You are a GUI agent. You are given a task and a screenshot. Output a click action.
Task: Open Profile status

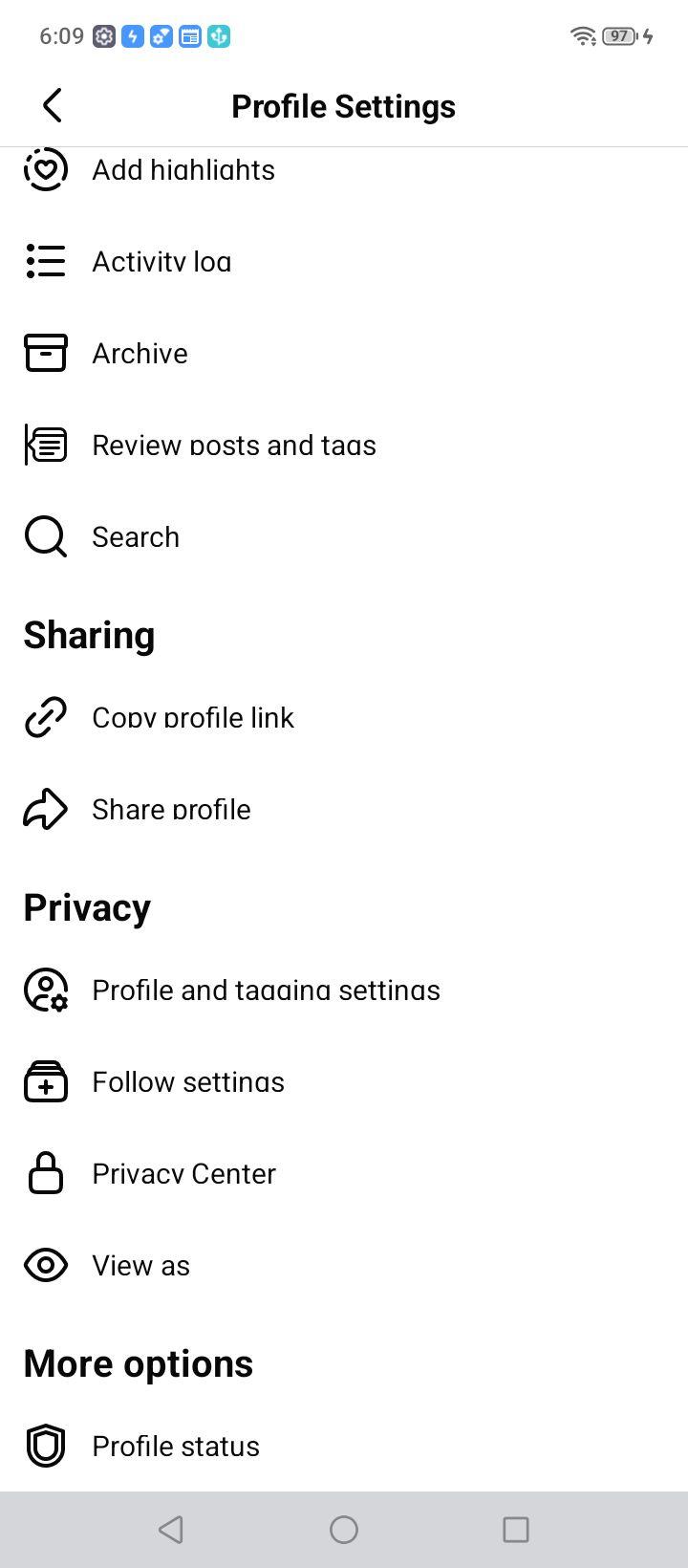tap(344, 1446)
